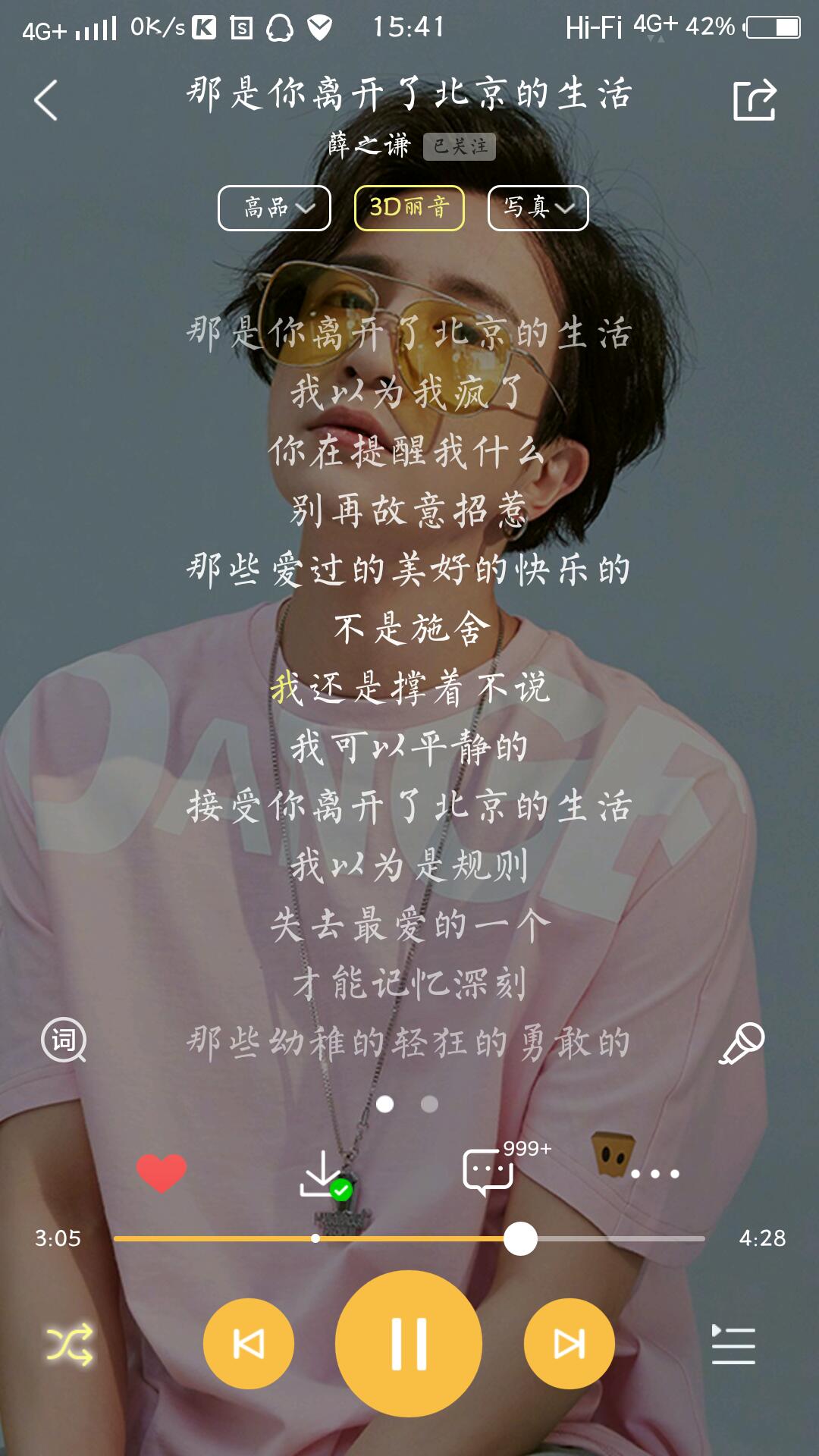Tap the playback progress bar

pos(409,1238)
